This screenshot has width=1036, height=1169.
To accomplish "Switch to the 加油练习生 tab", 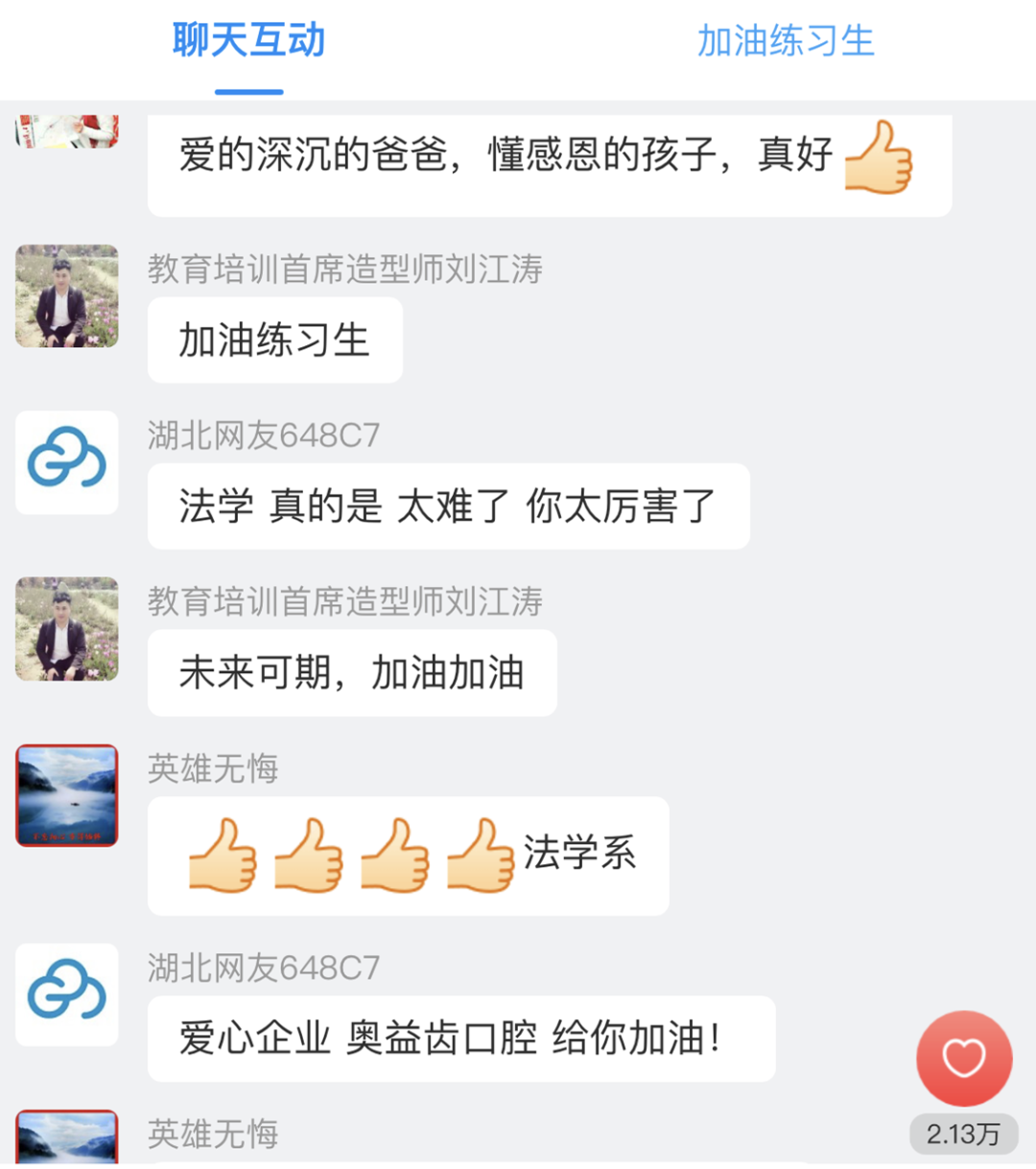I will [x=786, y=41].
